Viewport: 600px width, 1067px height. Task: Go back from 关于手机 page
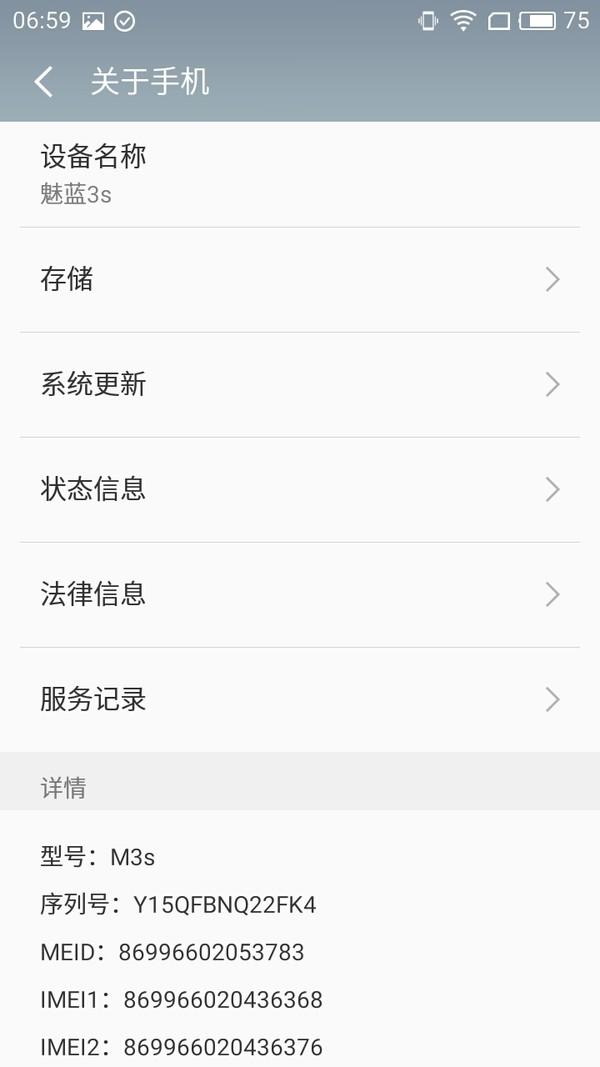(x=44, y=82)
